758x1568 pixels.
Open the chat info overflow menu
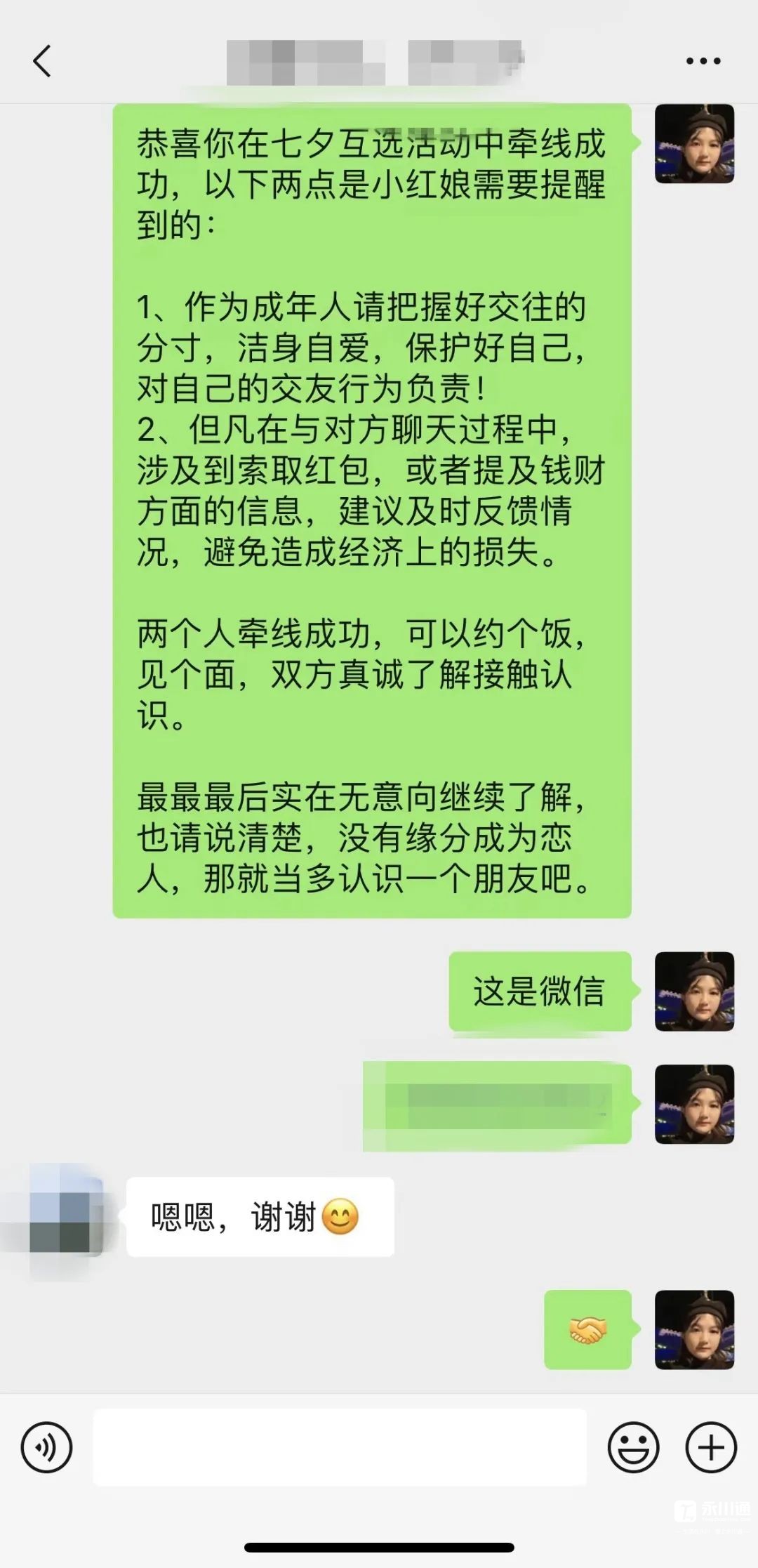(x=703, y=61)
